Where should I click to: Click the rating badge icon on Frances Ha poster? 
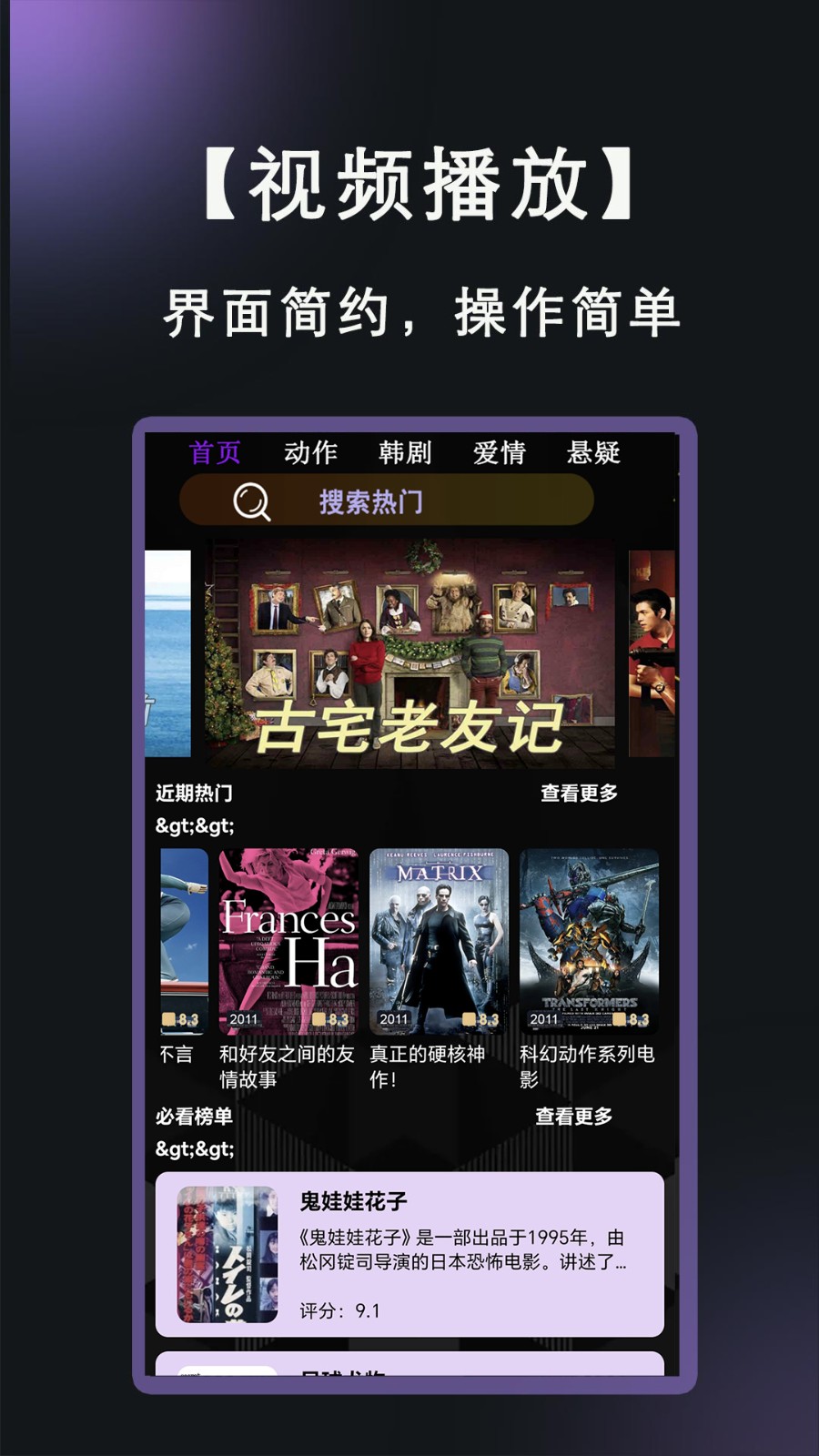(x=320, y=1021)
